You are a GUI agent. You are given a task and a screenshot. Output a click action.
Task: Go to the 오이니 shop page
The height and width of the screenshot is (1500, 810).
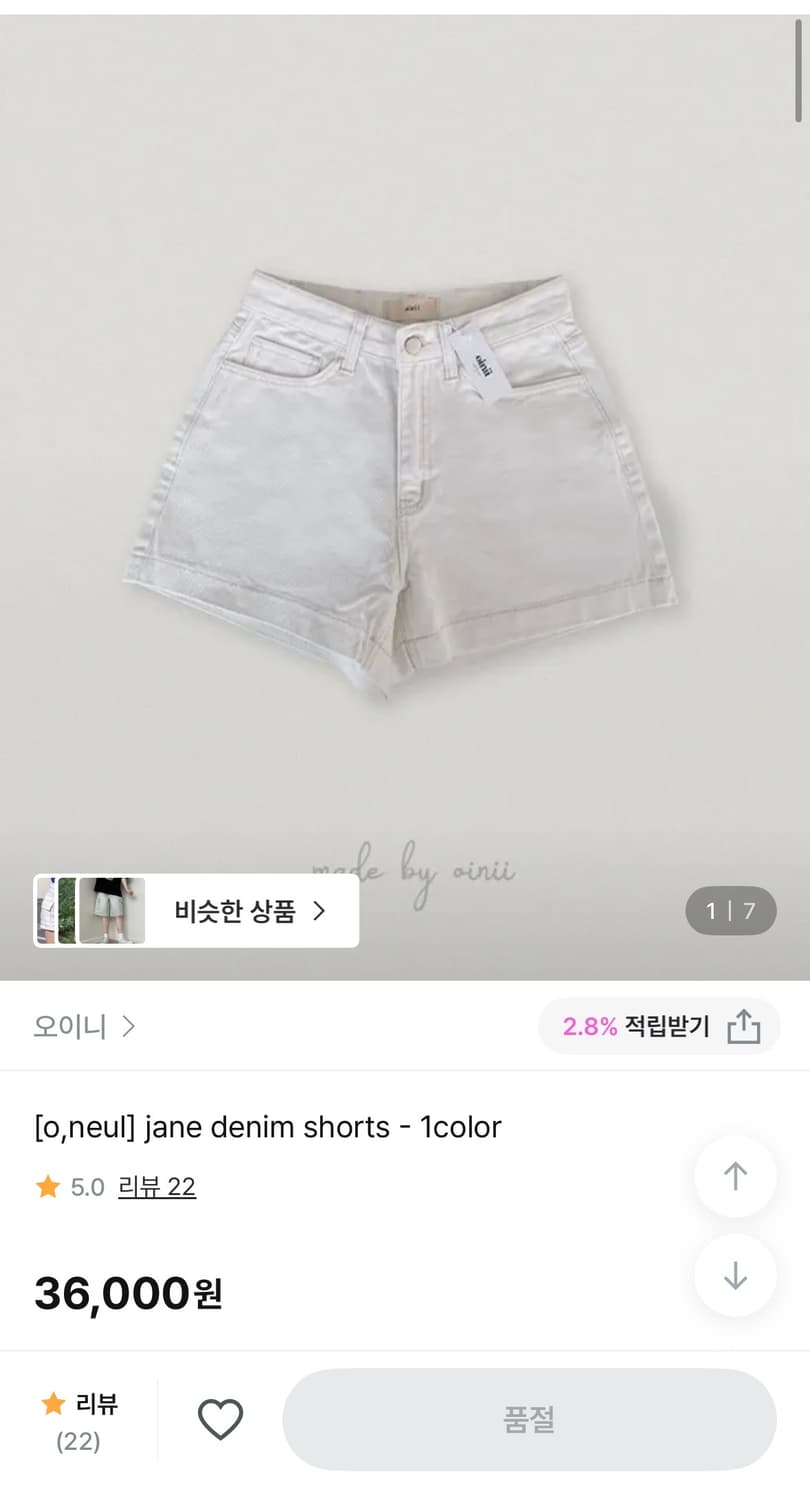tap(70, 1026)
